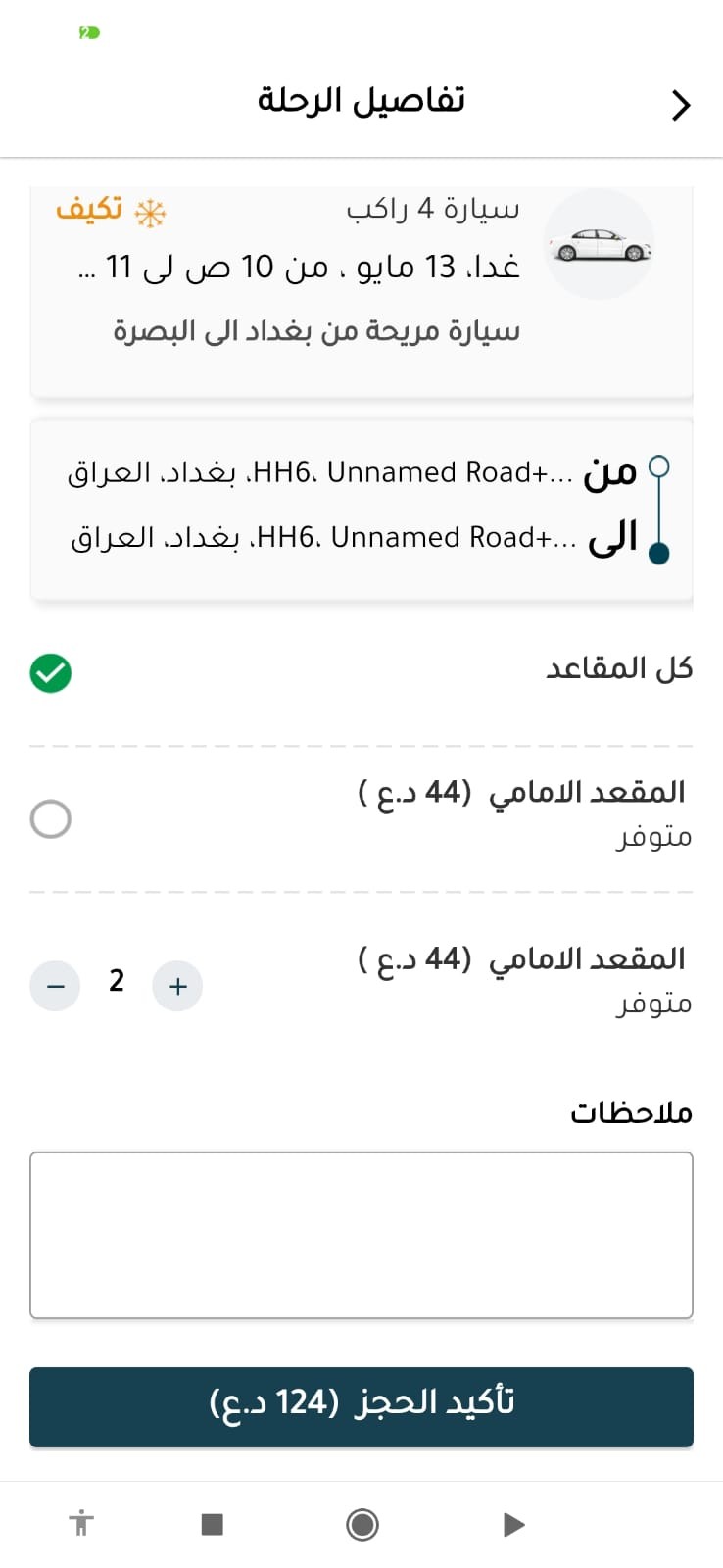Focus the ملاحظات text field
Screen dimensions: 723x1568
click(x=361, y=1235)
